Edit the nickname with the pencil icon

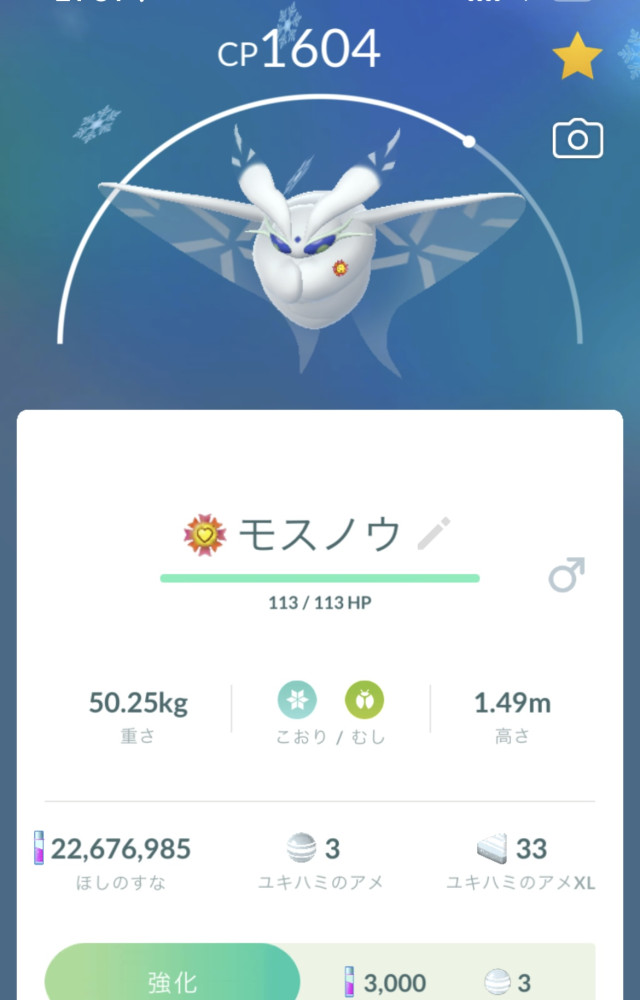pyautogui.click(x=434, y=535)
